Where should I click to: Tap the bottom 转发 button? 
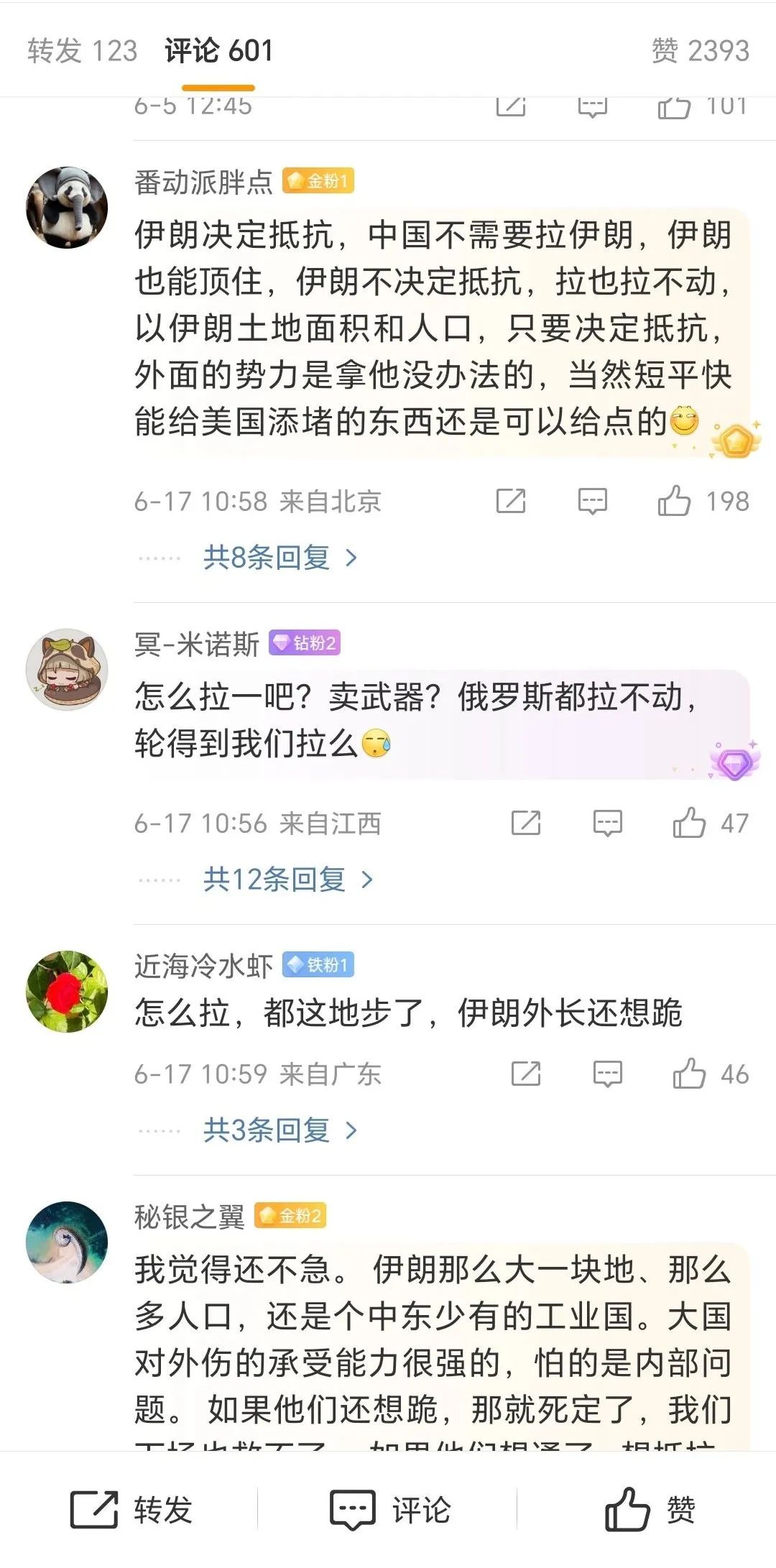pos(131,1509)
